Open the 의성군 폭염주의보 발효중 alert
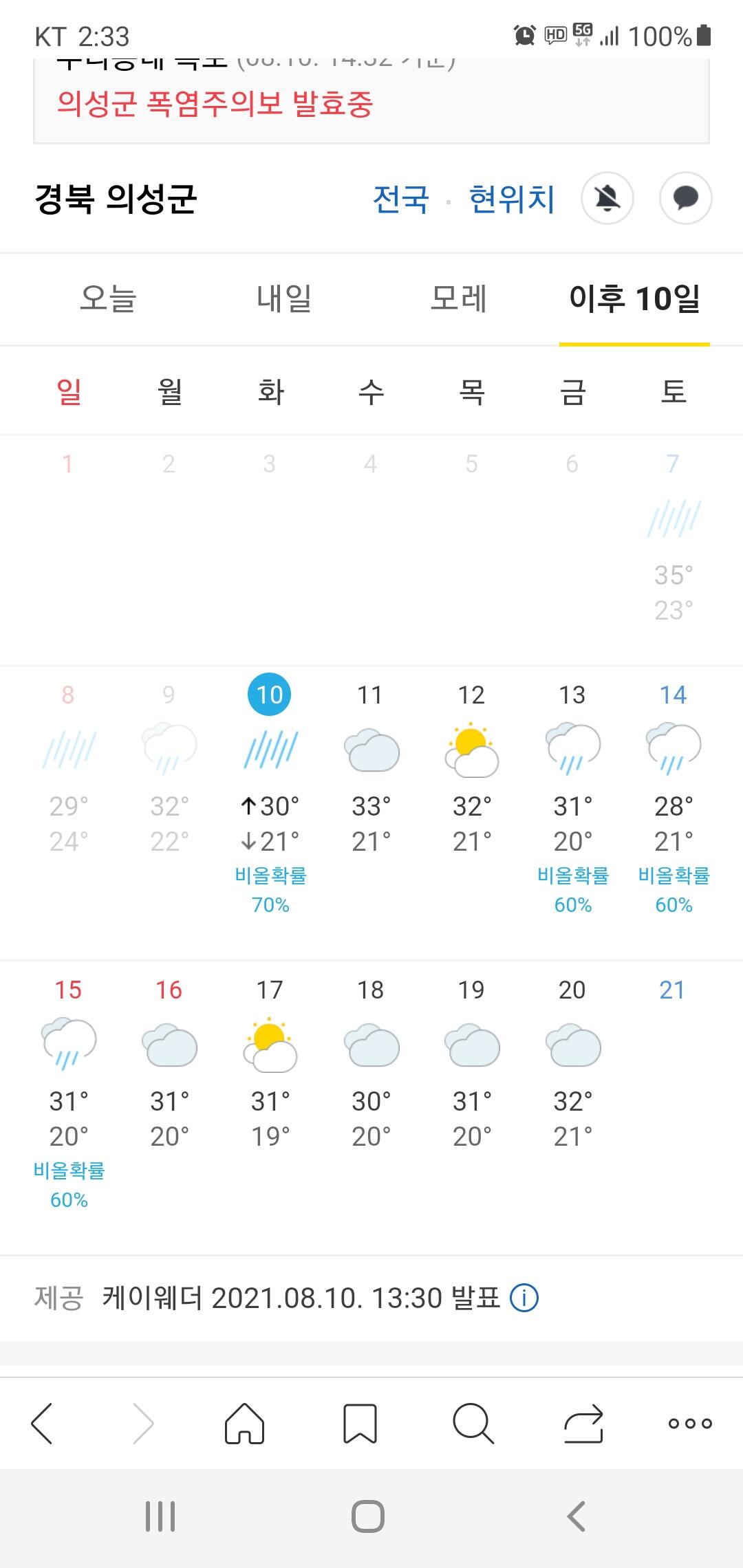 215,104
